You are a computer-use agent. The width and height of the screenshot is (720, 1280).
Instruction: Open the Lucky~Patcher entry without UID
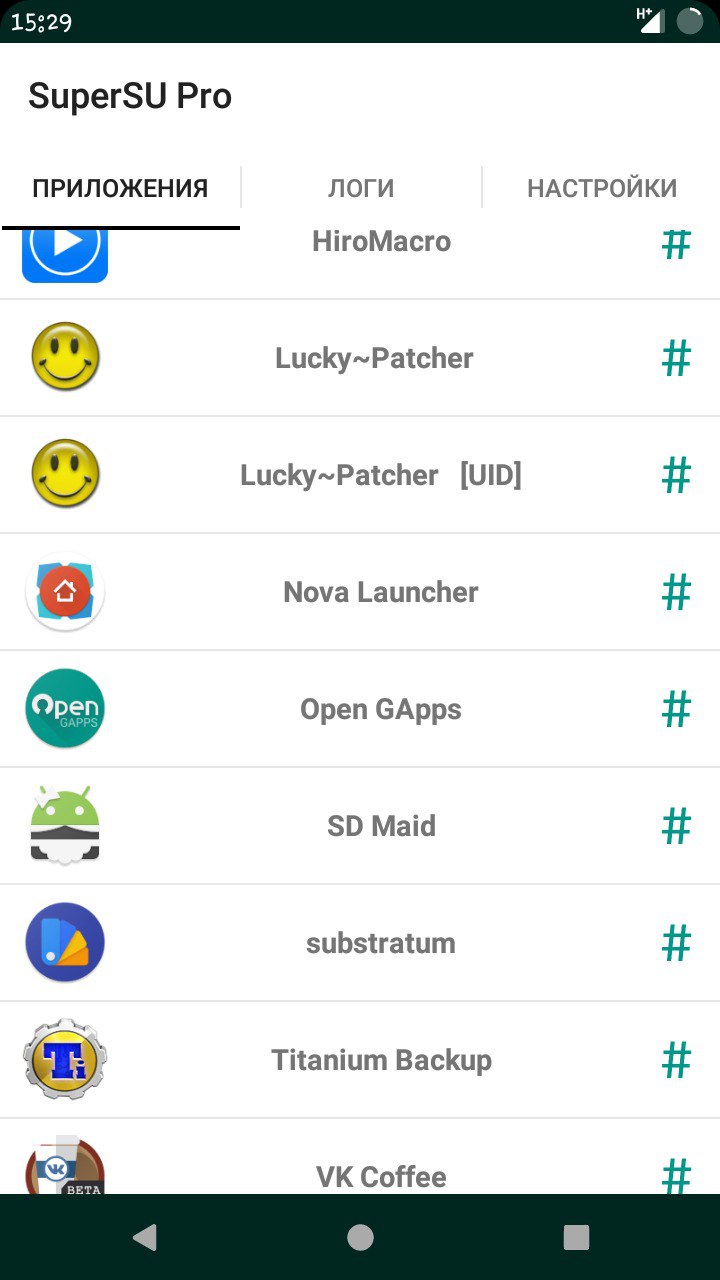pos(360,358)
